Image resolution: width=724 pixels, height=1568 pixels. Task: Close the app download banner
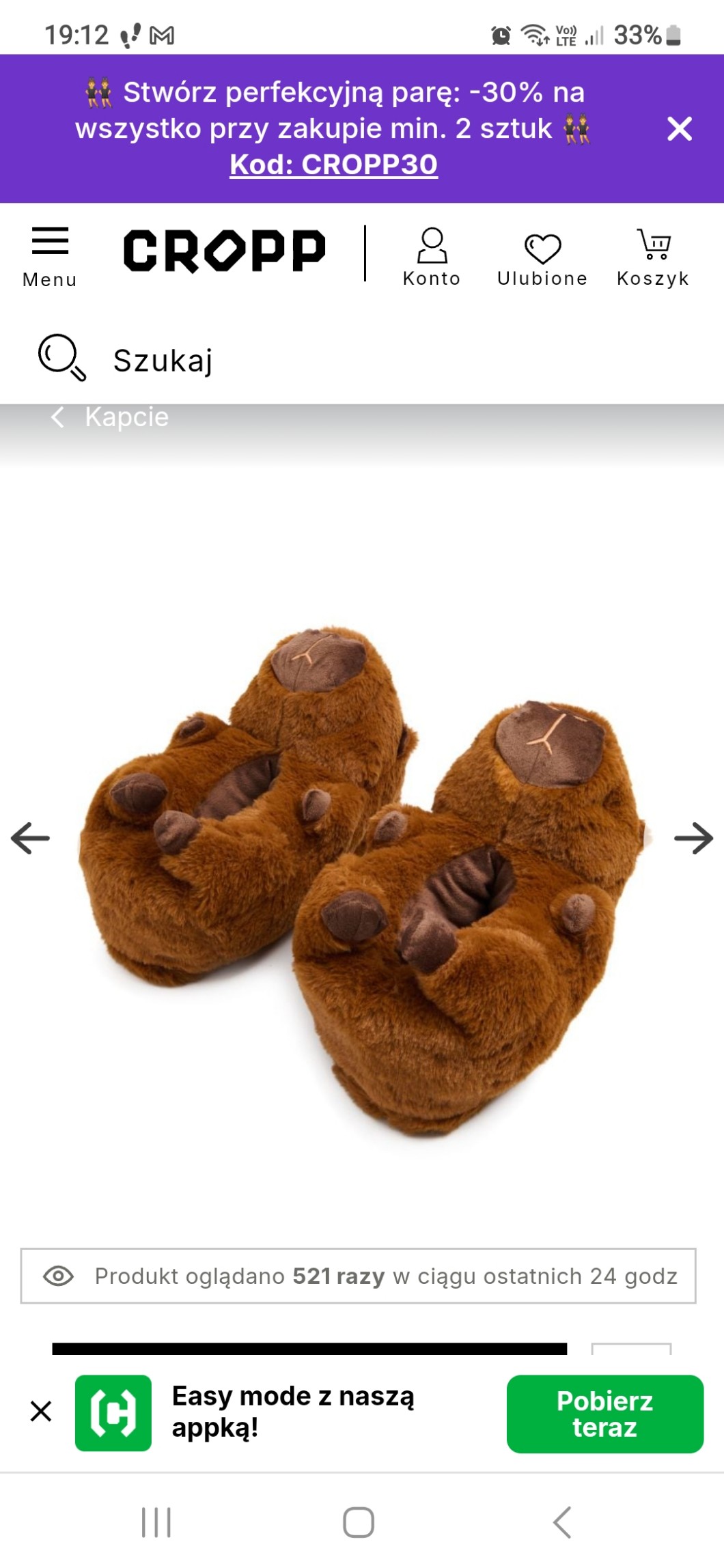pyautogui.click(x=41, y=1412)
